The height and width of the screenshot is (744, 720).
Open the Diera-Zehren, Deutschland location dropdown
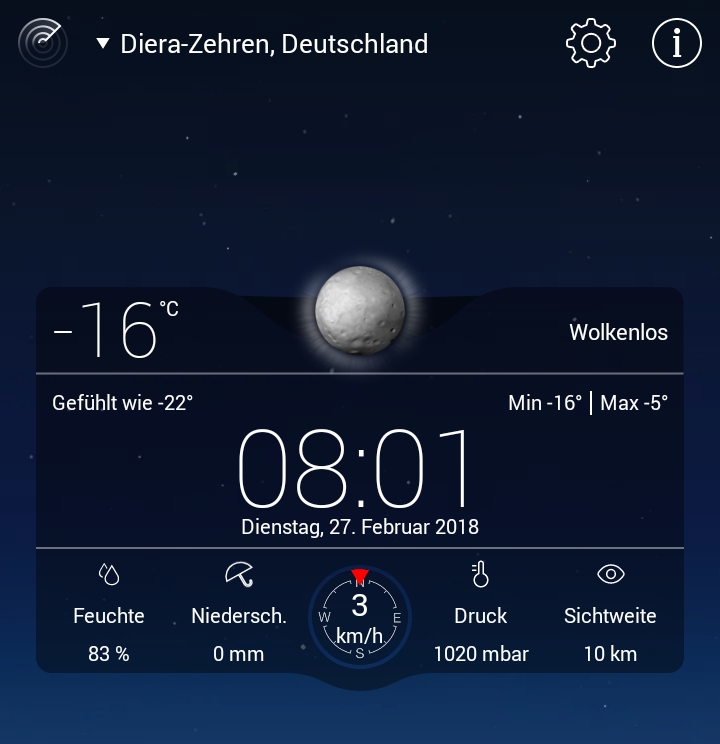click(x=262, y=44)
